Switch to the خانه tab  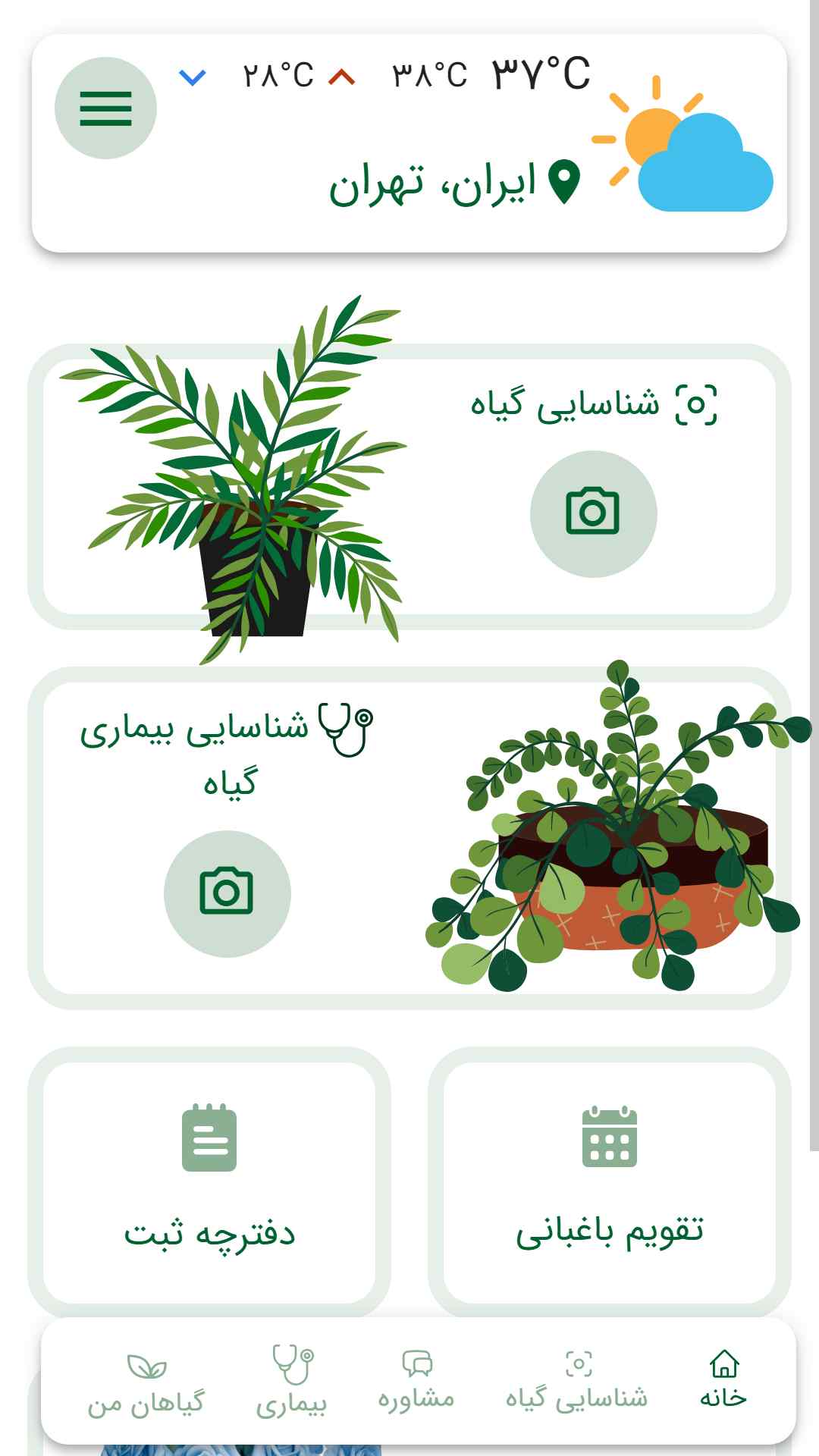coord(723,1380)
